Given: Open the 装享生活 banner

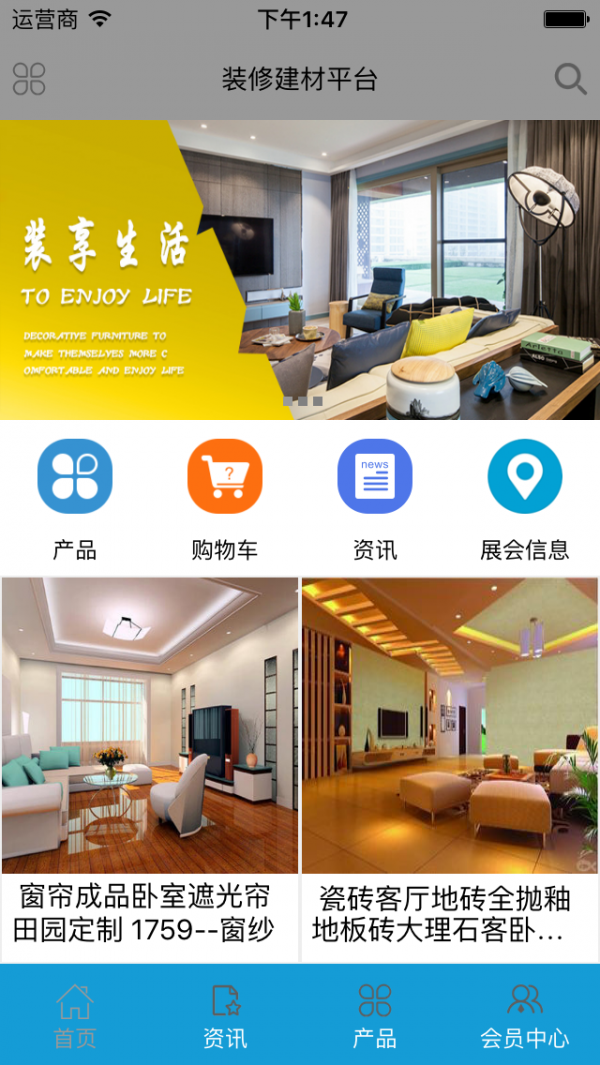Looking at the screenshot, I should (300, 270).
